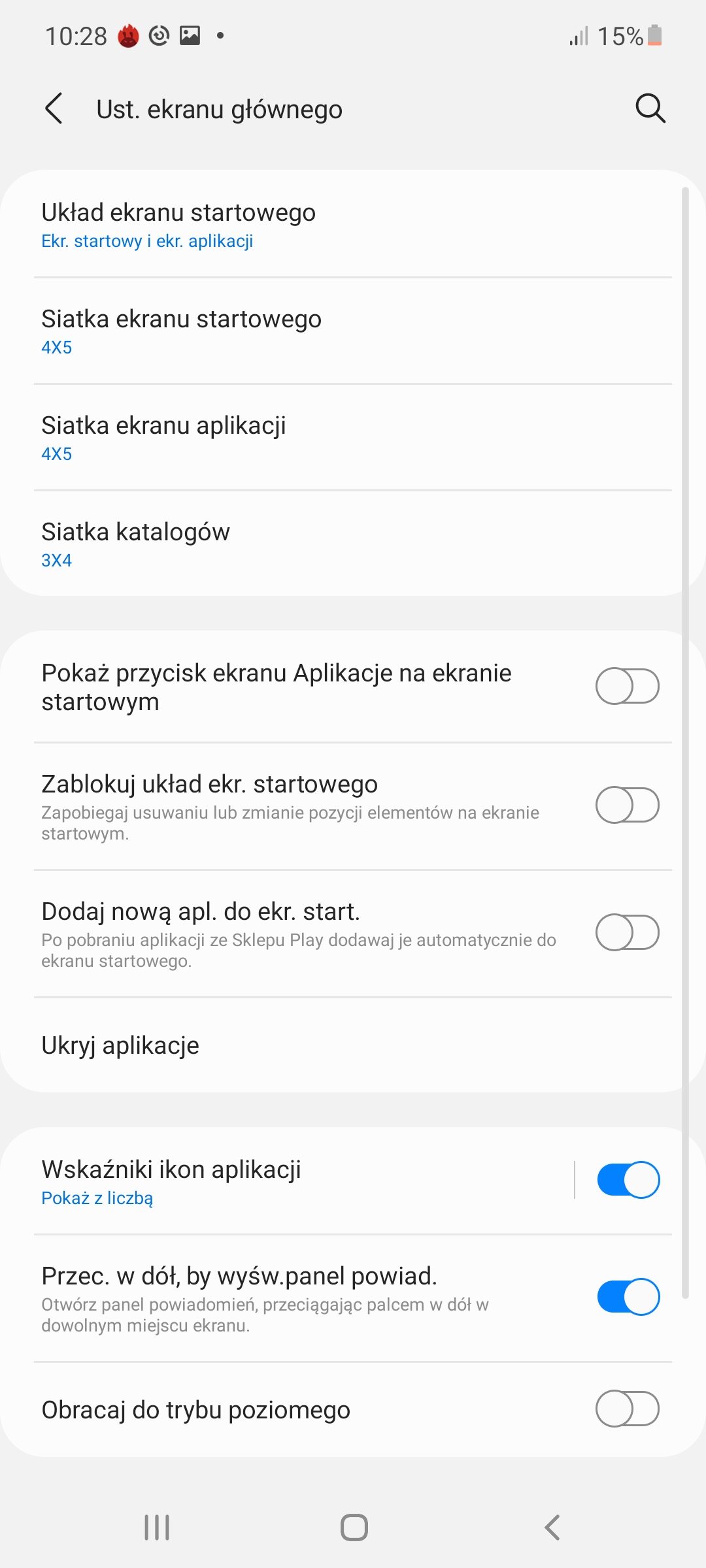Screen dimensions: 706x1568
Task: Enable Pokaż przycisk ekranu Aplikacje toggle
Action: pyautogui.click(x=627, y=686)
